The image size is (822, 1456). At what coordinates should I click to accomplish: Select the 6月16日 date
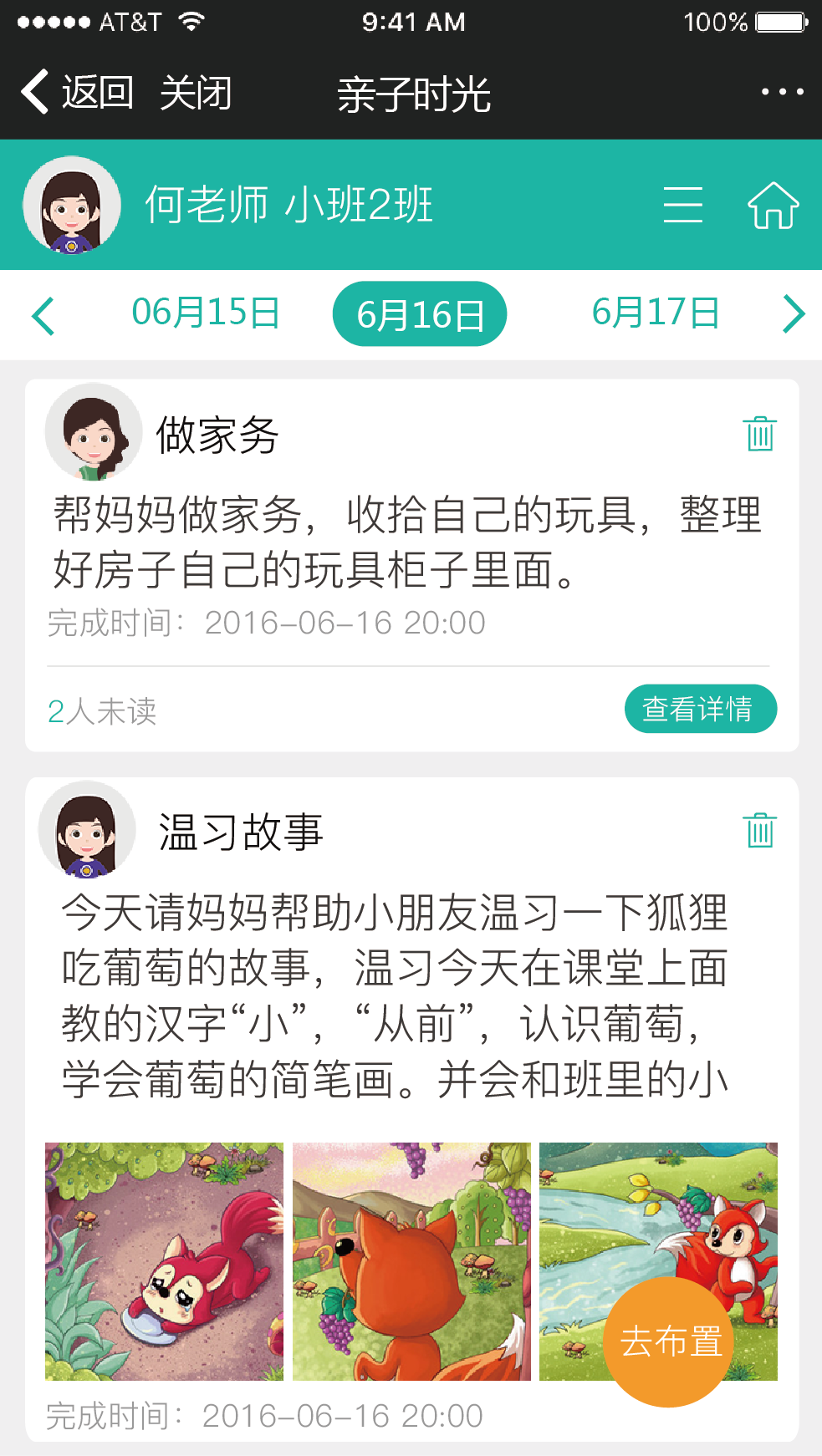420,314
